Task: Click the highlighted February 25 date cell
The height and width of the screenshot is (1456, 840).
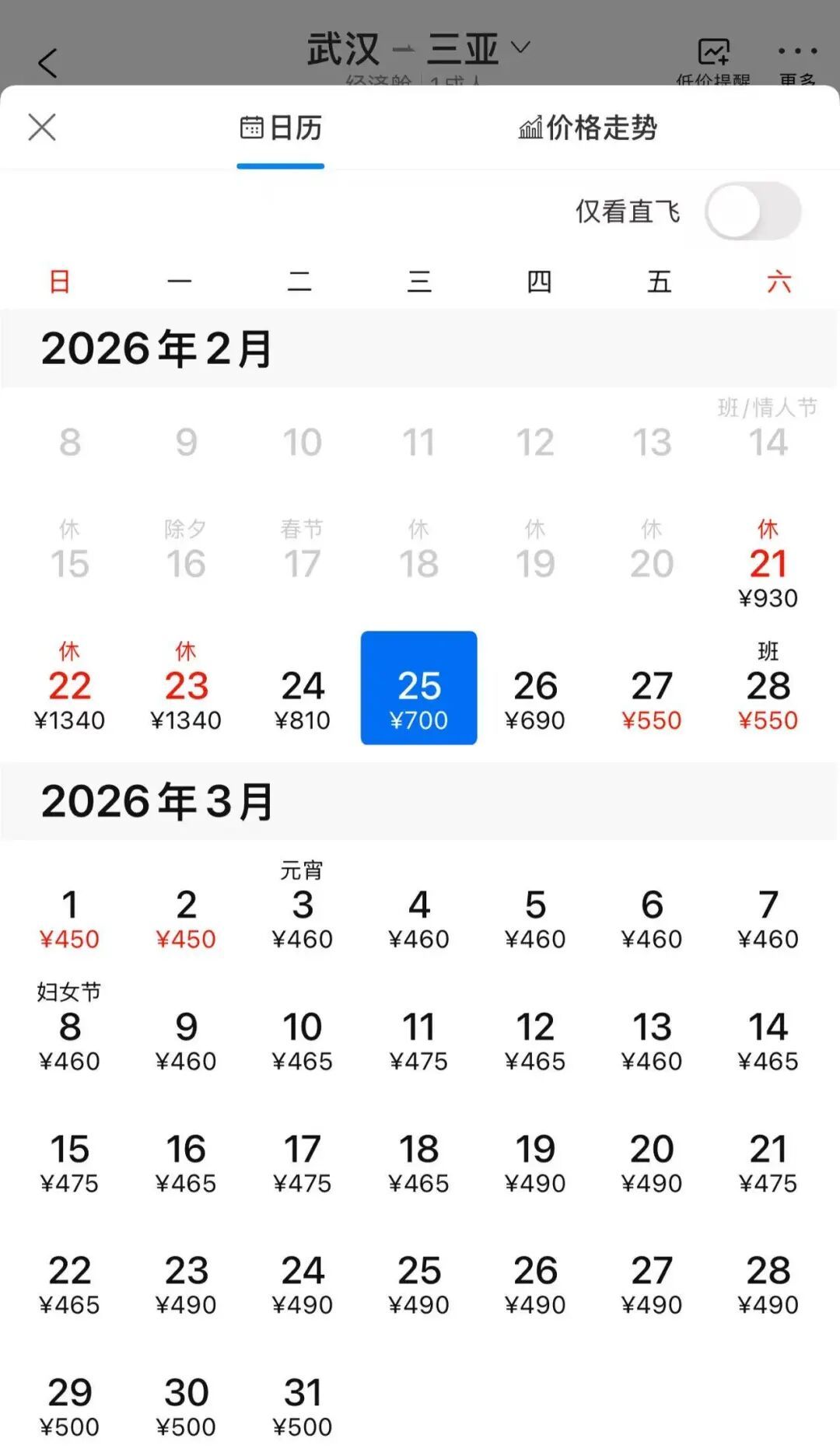Action: click(x=418, y=688)
